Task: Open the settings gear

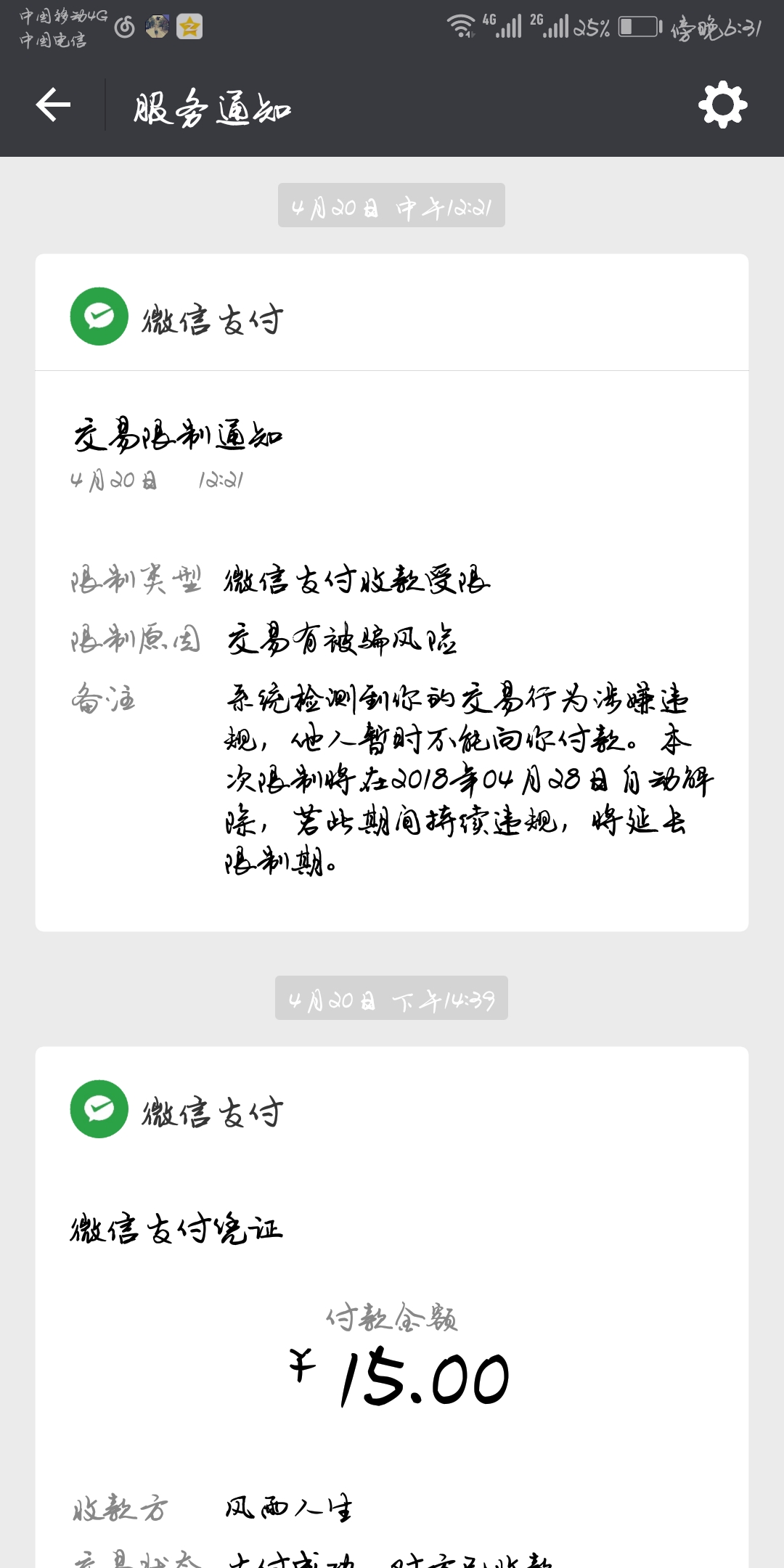Action: 722,105
